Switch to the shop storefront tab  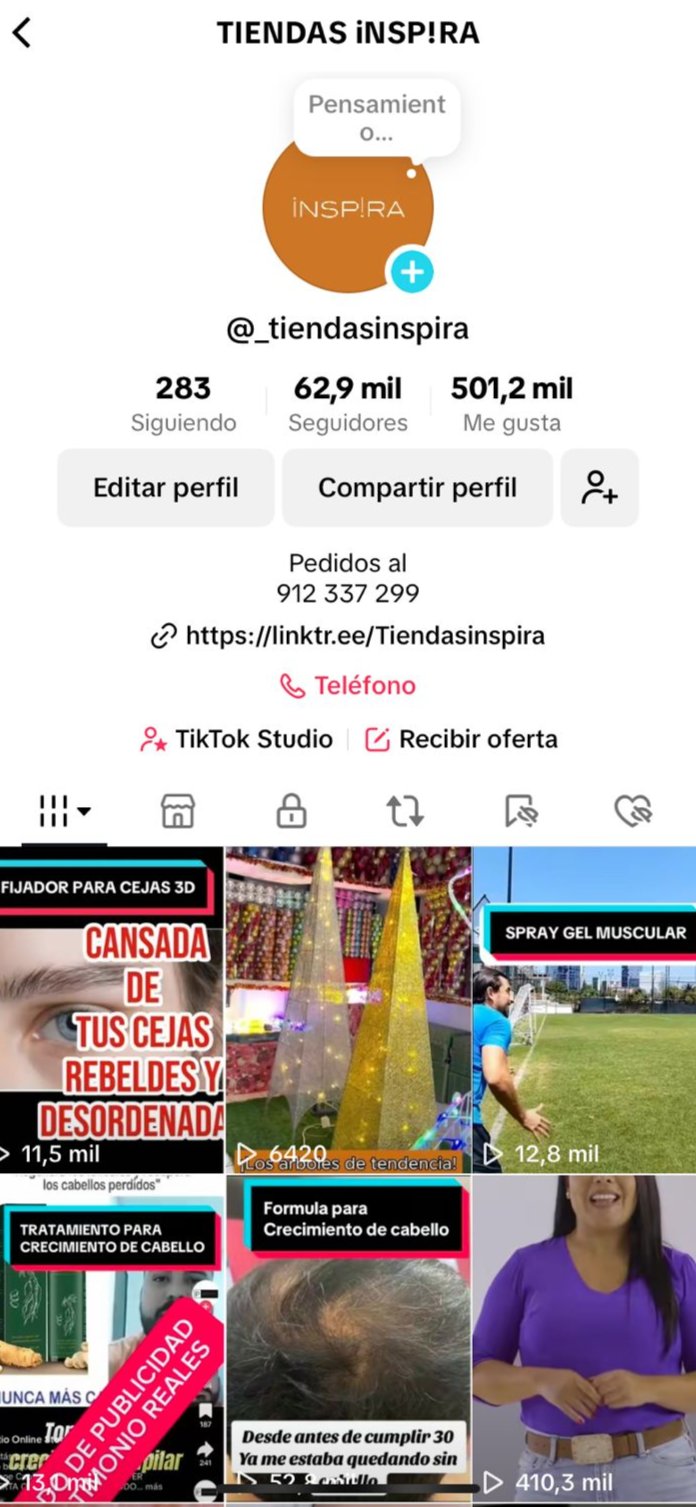[178, 812]
